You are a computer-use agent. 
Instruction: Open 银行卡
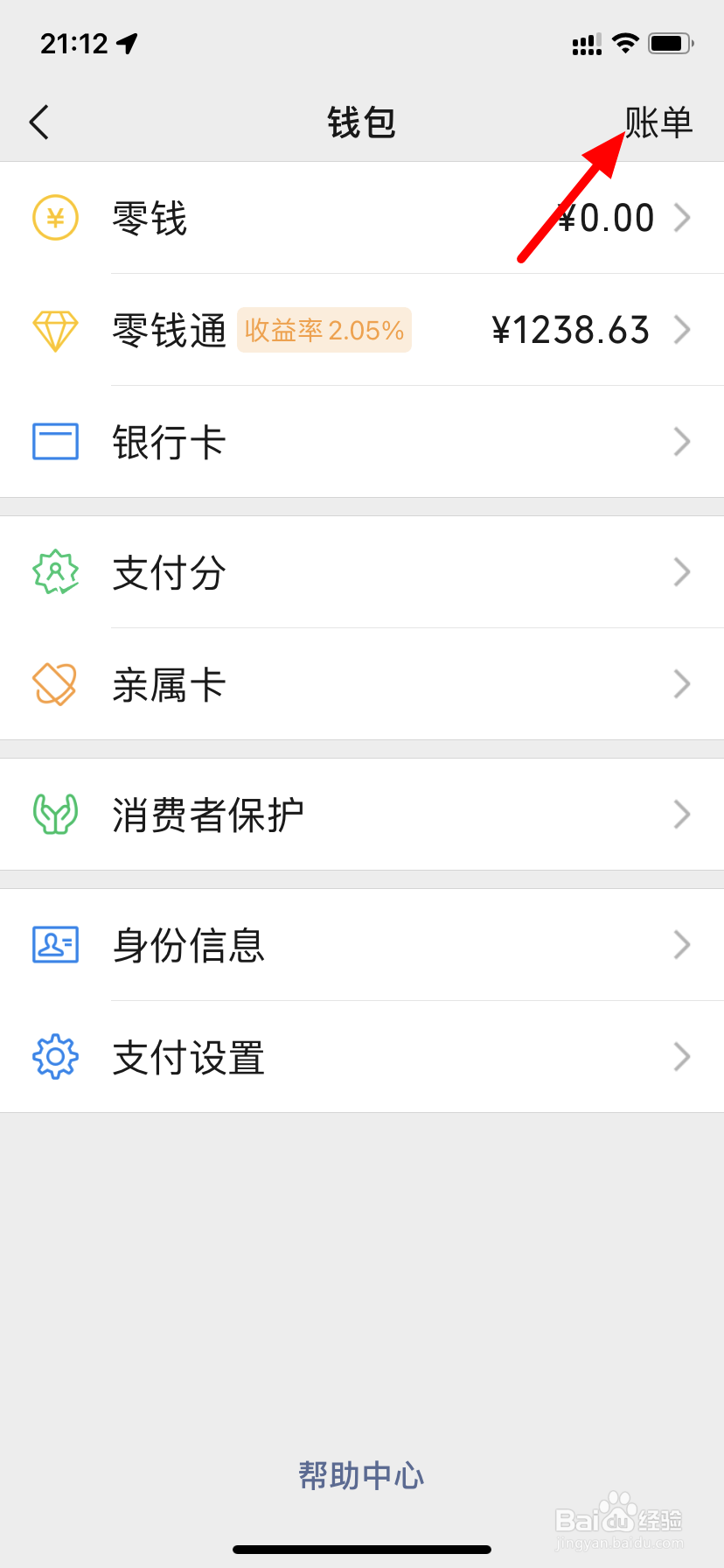point(362,442)
